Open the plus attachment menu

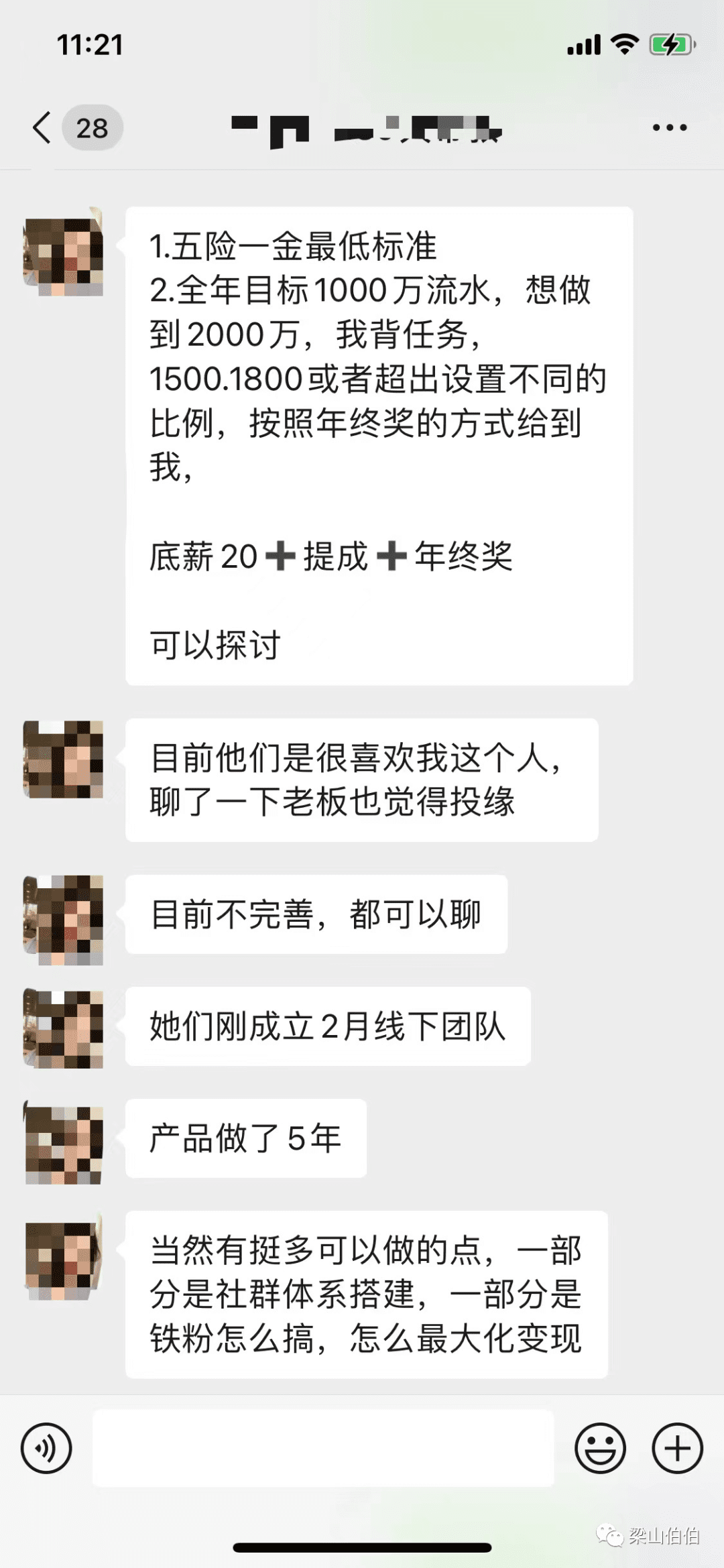click(677, 1448)
